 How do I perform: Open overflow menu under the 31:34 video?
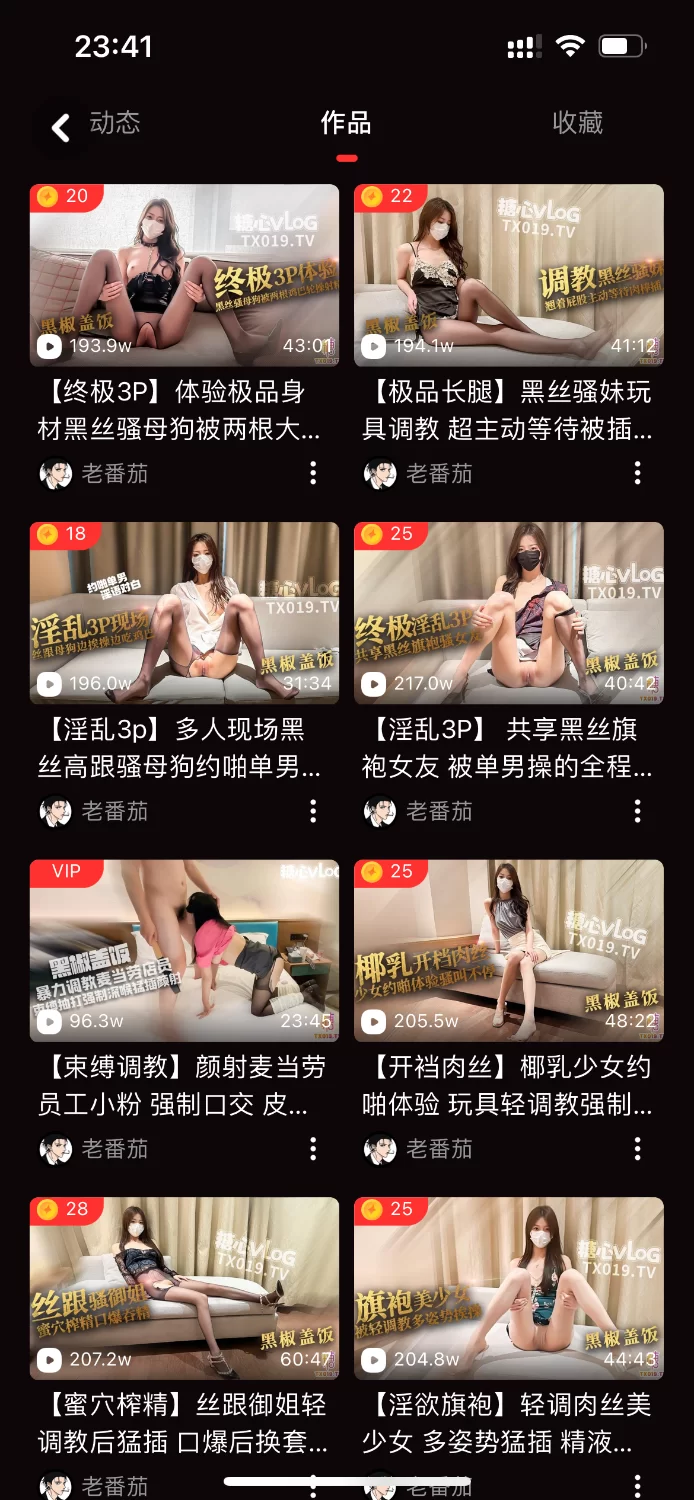click(313, 811)
